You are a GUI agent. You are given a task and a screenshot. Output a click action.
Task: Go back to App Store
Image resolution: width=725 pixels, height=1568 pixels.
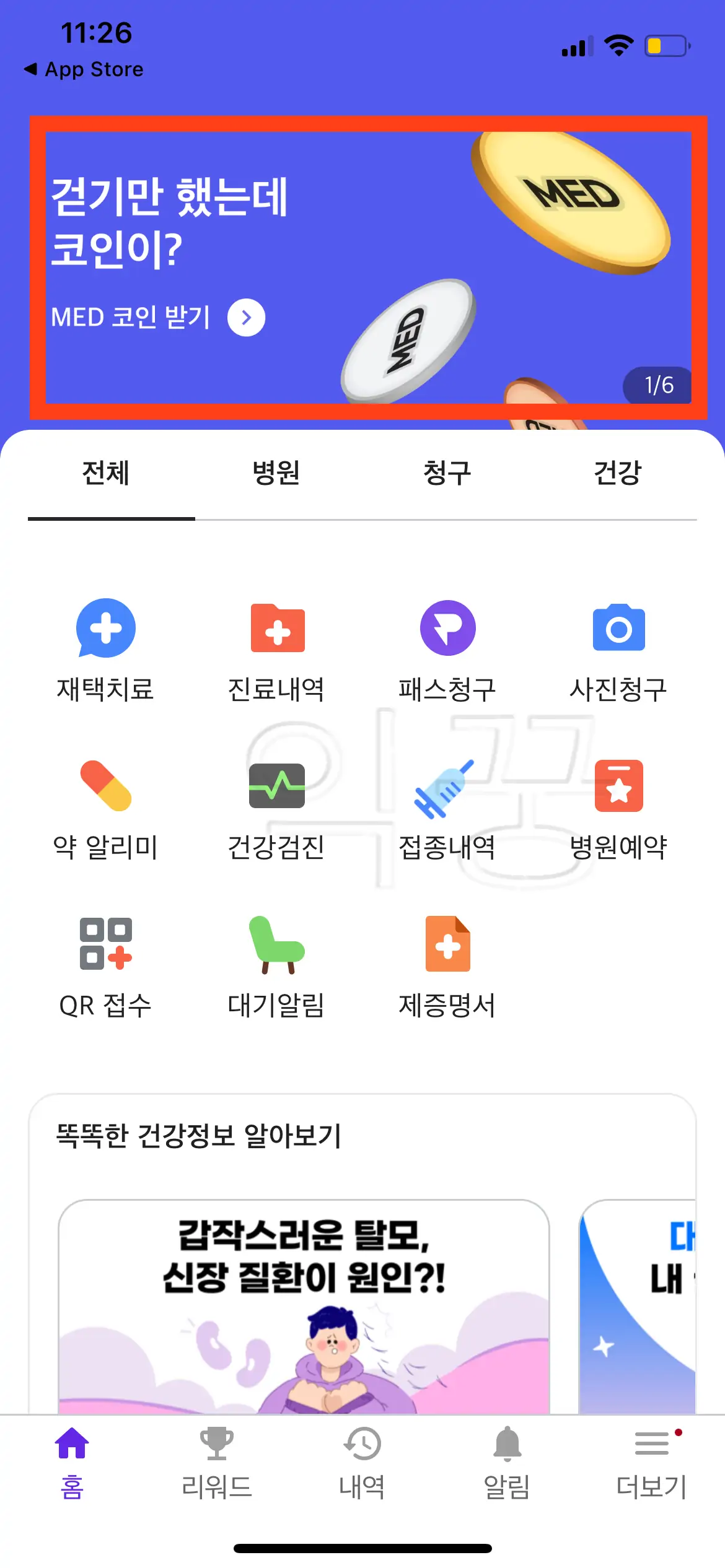84,69
